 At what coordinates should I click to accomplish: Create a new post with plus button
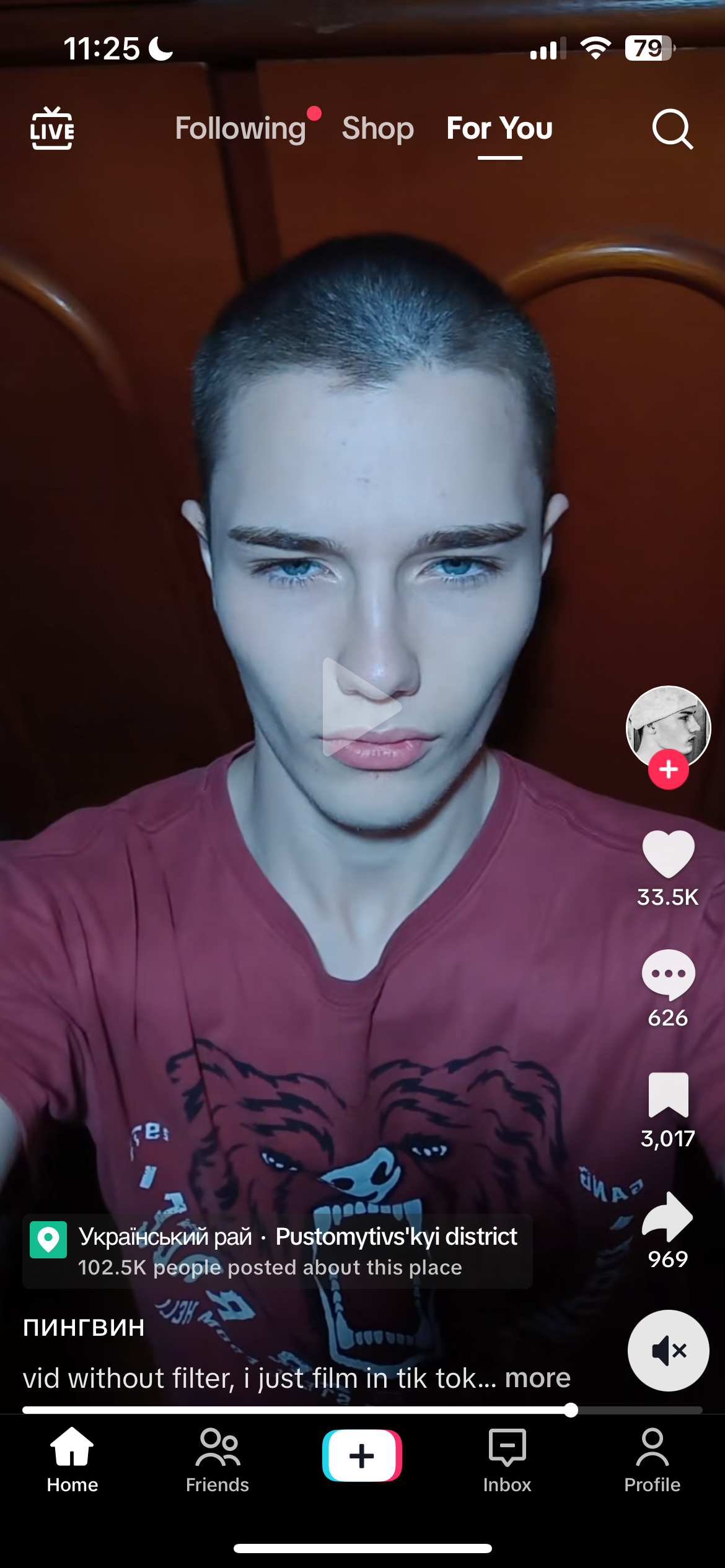(x=362, y=1455)
